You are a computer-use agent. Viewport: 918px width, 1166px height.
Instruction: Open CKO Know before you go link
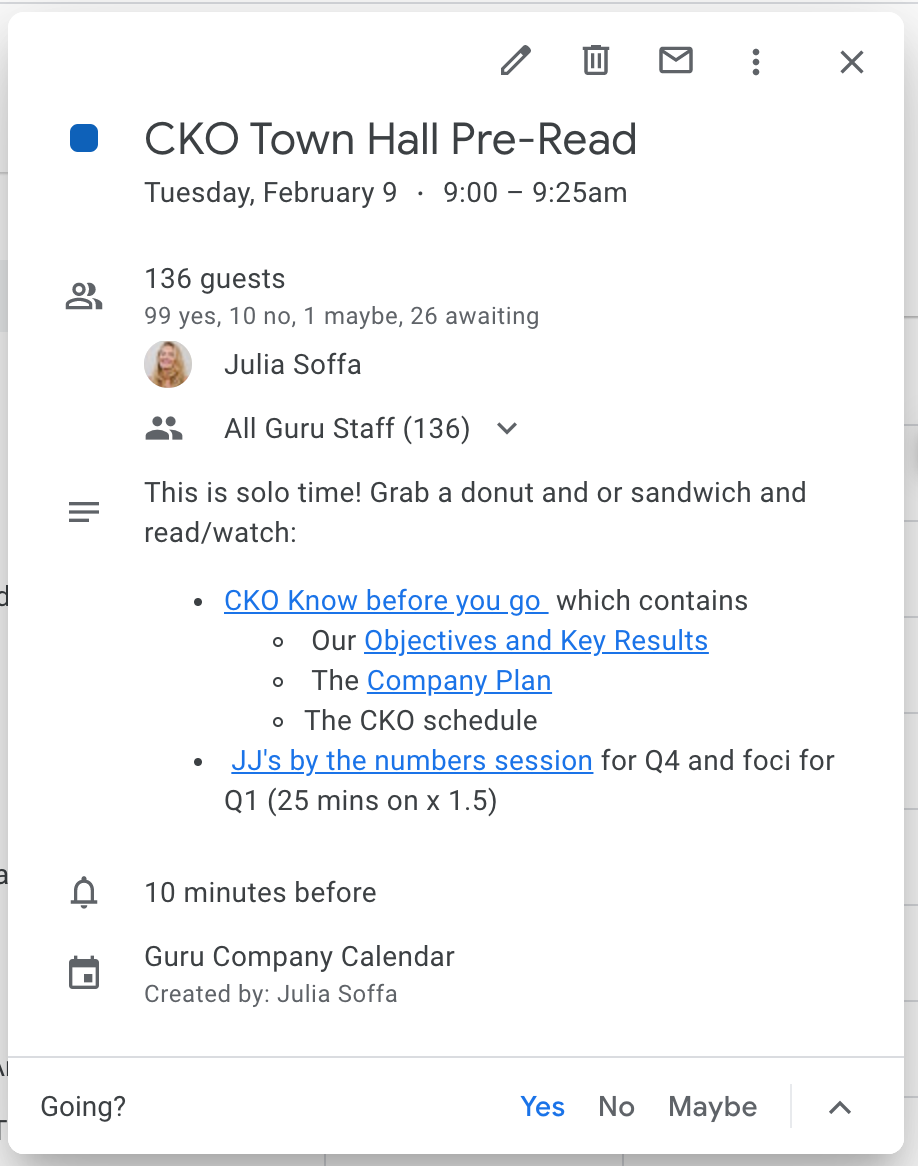[385, 601]
